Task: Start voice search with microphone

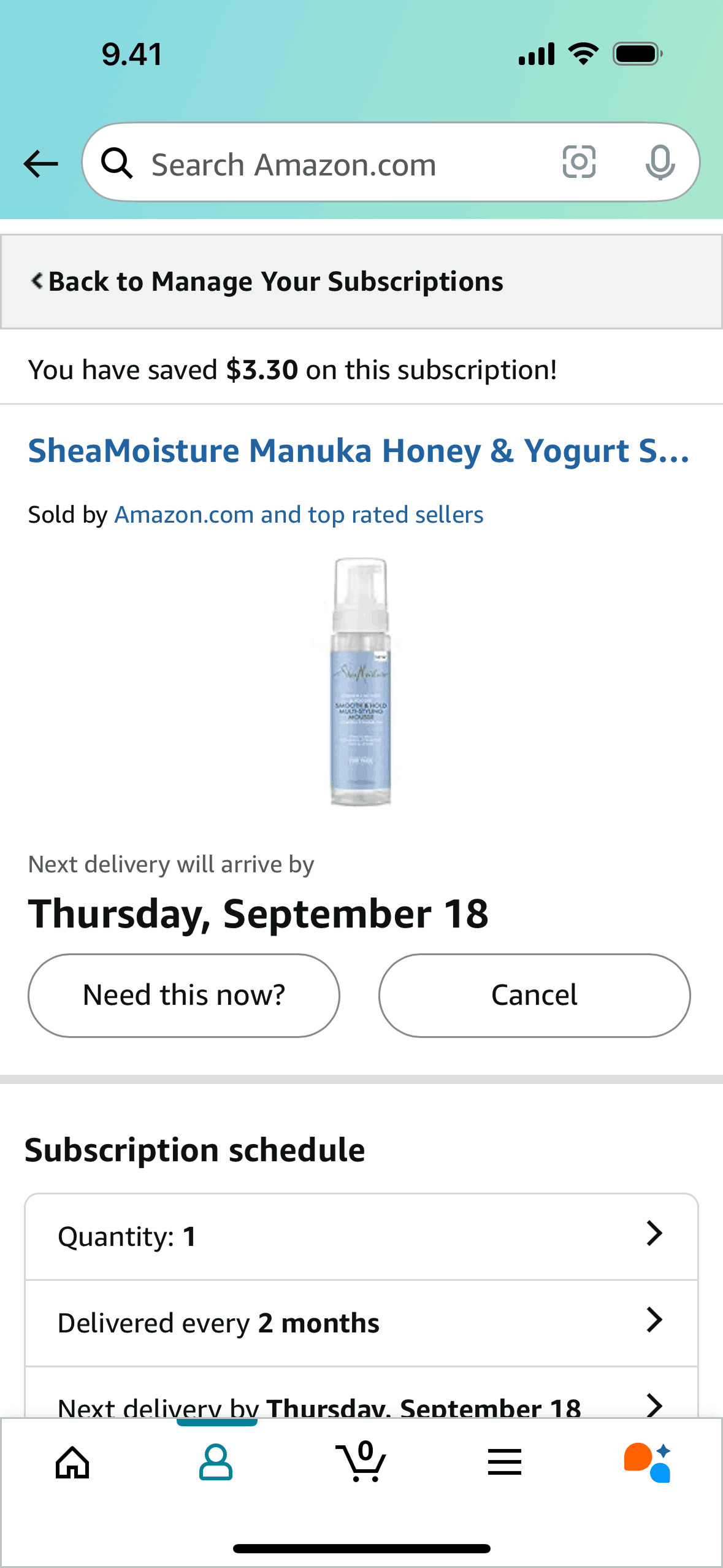Action: tap(660, 163)
